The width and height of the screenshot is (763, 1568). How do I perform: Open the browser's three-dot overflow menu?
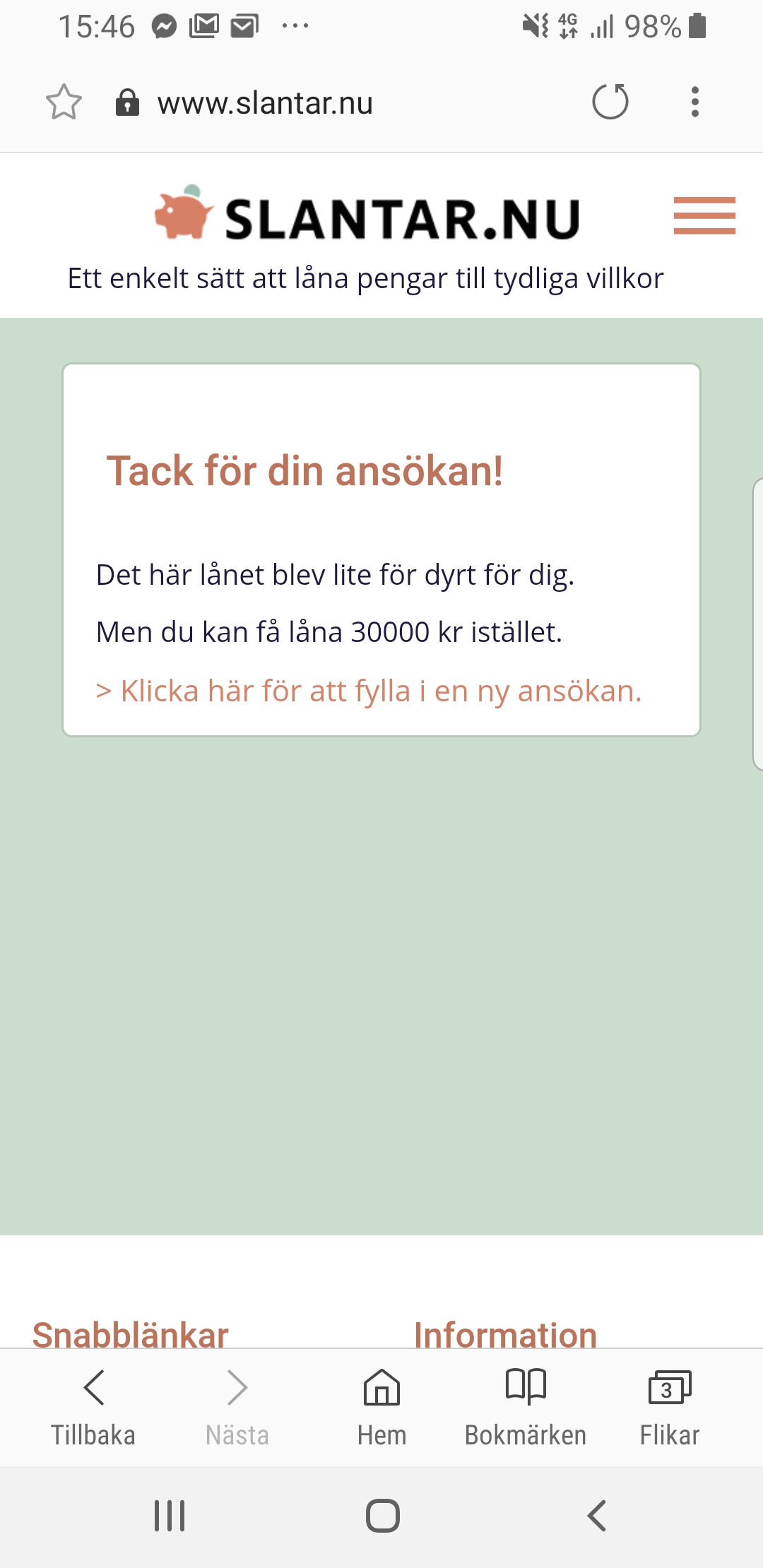click(695, 102)
